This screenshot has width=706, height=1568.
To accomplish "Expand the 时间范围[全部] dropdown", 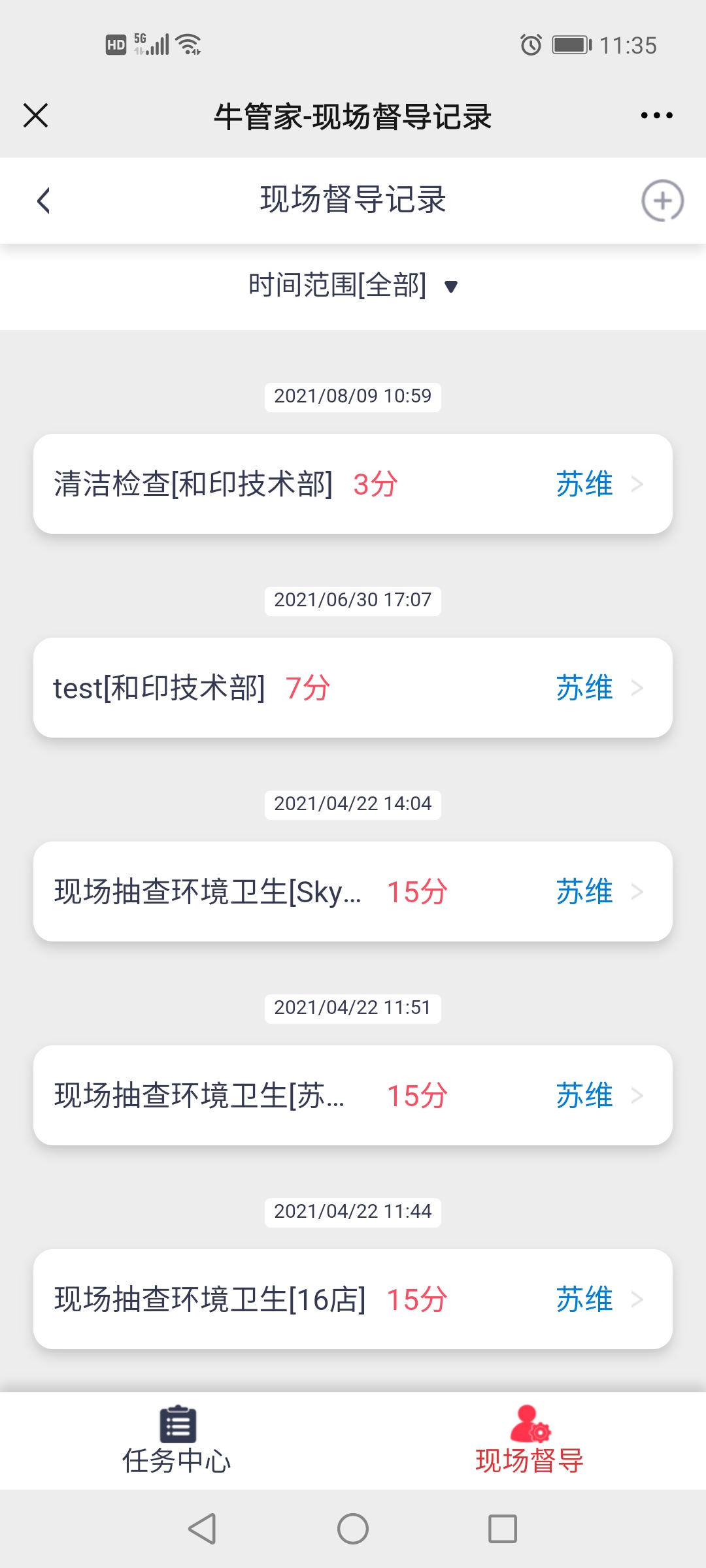I will (353, 286).
